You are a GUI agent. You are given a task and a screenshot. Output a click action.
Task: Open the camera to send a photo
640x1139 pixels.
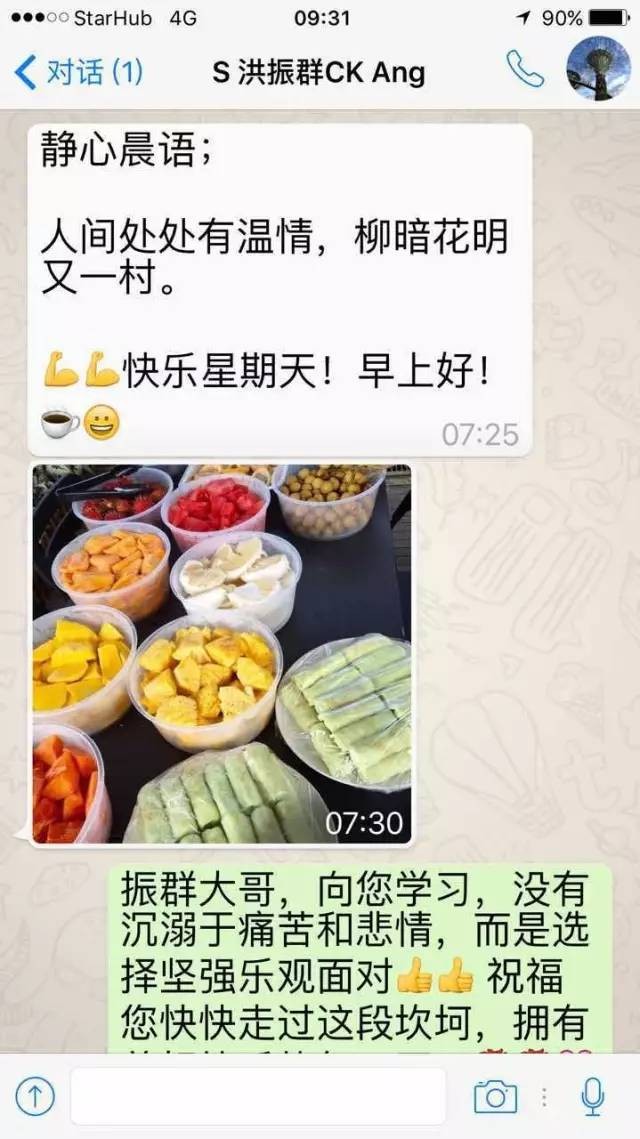(495, 1096)
